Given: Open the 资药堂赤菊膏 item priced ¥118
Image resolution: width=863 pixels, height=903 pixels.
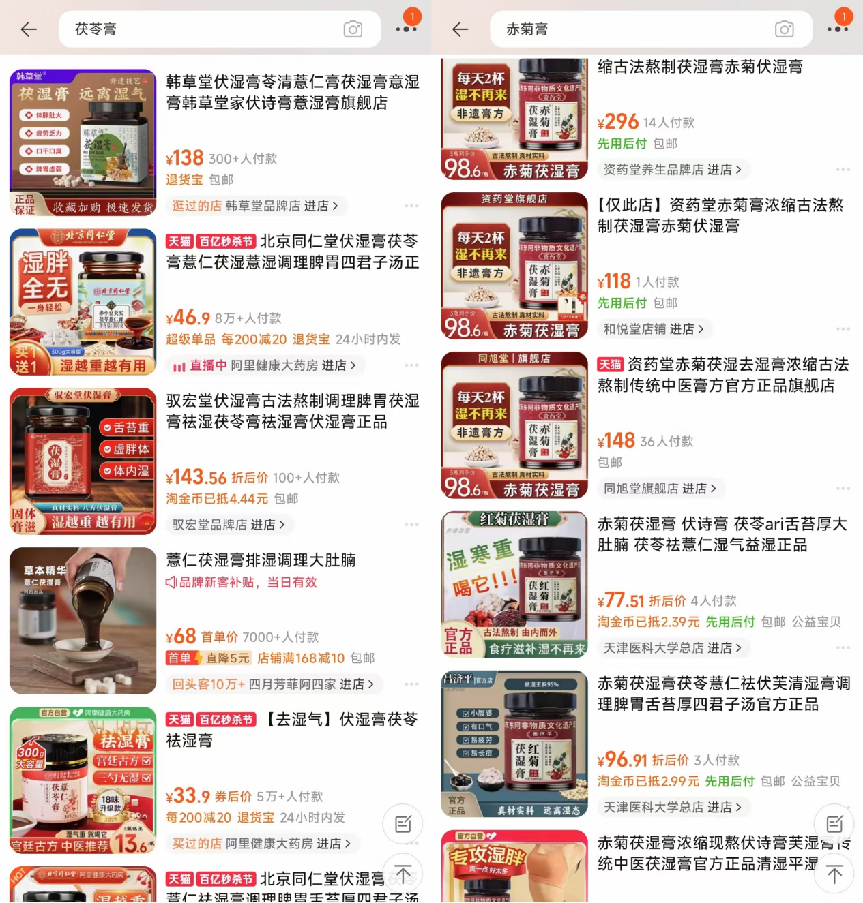Looking at the screenshot, I should 722,216.
